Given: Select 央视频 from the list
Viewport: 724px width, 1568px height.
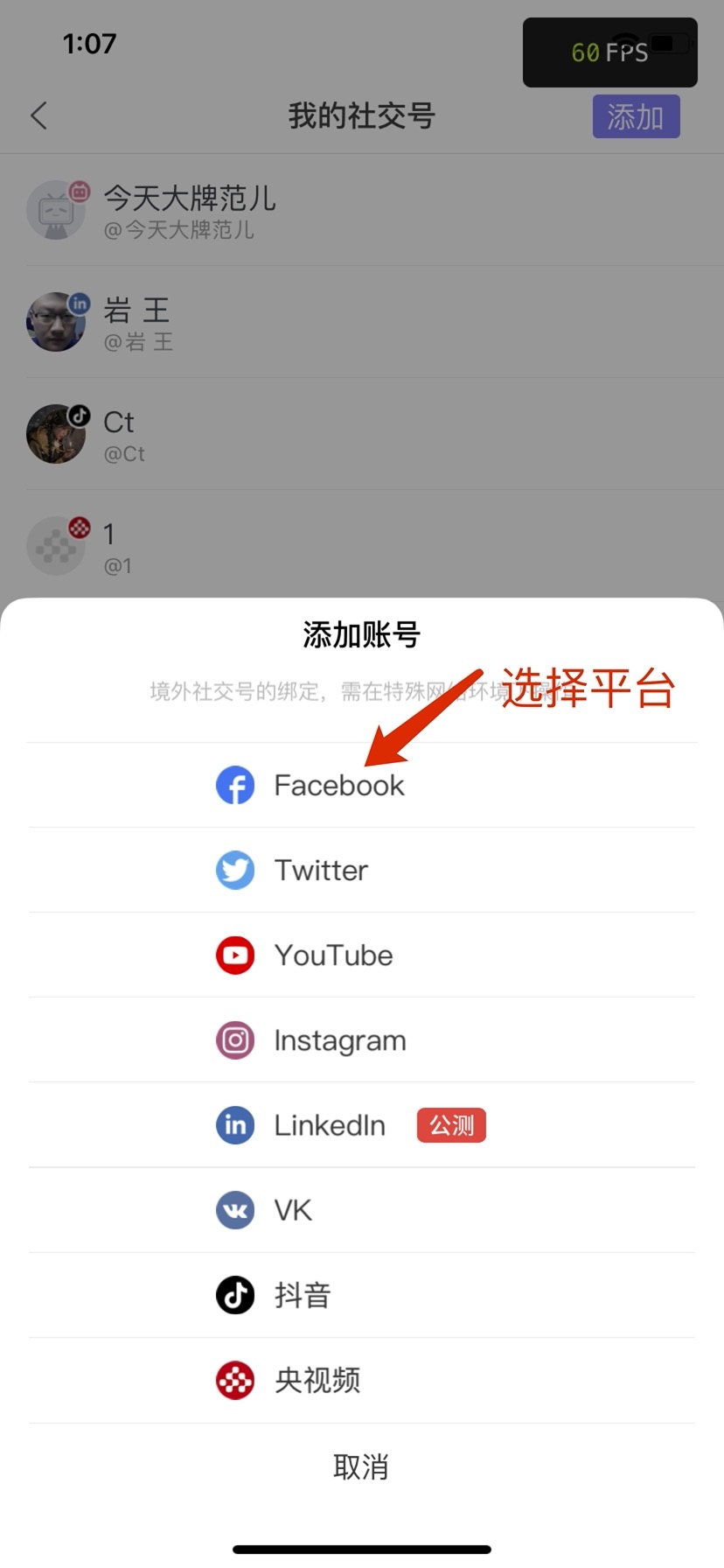Looking at the screenshot, I should pyautogui.click(x=317, y=1380).
